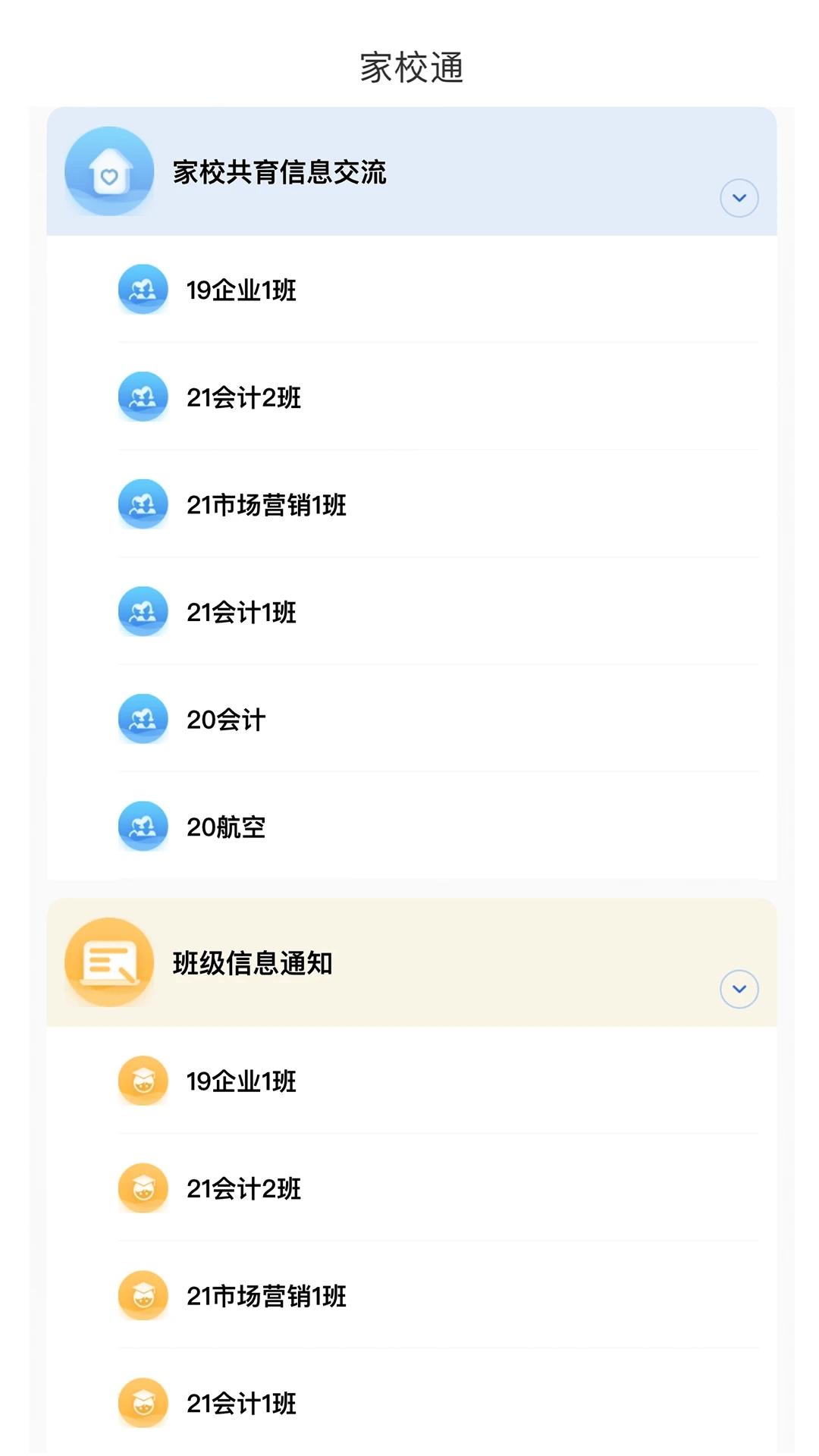Click the blue people icon for 20航空
The image size is (819, 1456).
click(x=143, y=827)
